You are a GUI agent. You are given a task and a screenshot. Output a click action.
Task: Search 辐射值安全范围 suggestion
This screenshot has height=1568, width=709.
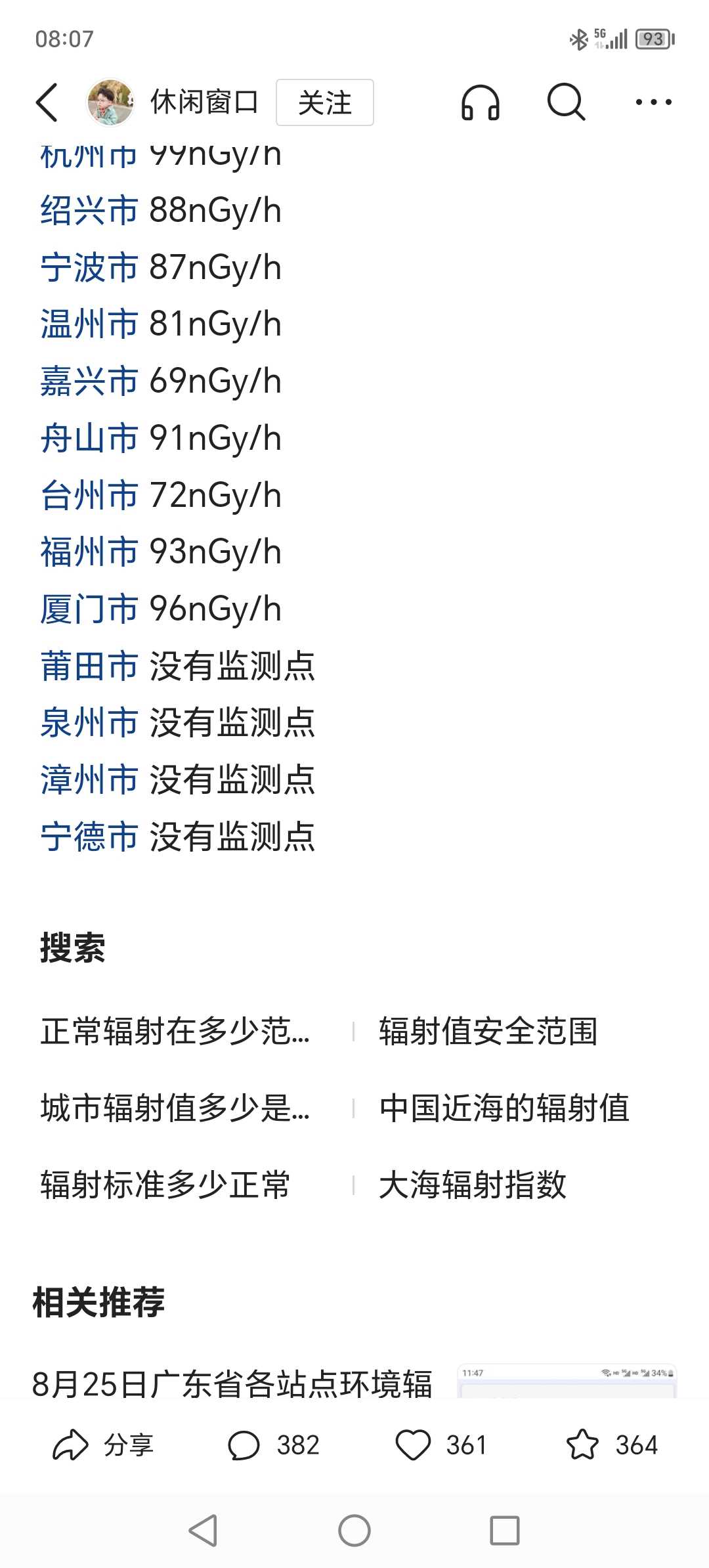[x=488, y=1031]
